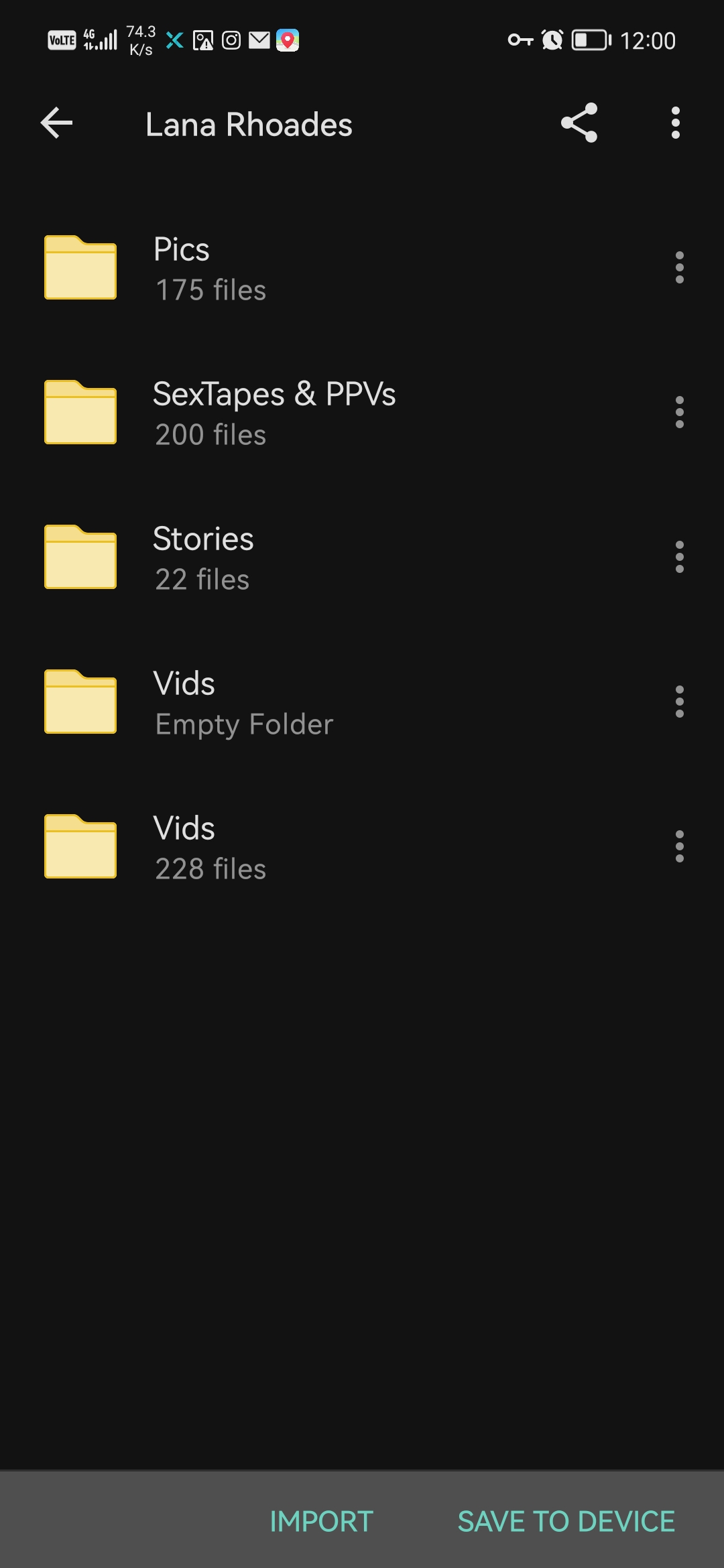Image resolution: width=724 pixels, height=1568 pixels.
Task: Select SAVE TO DEVICE
Action: [566, 1521]
